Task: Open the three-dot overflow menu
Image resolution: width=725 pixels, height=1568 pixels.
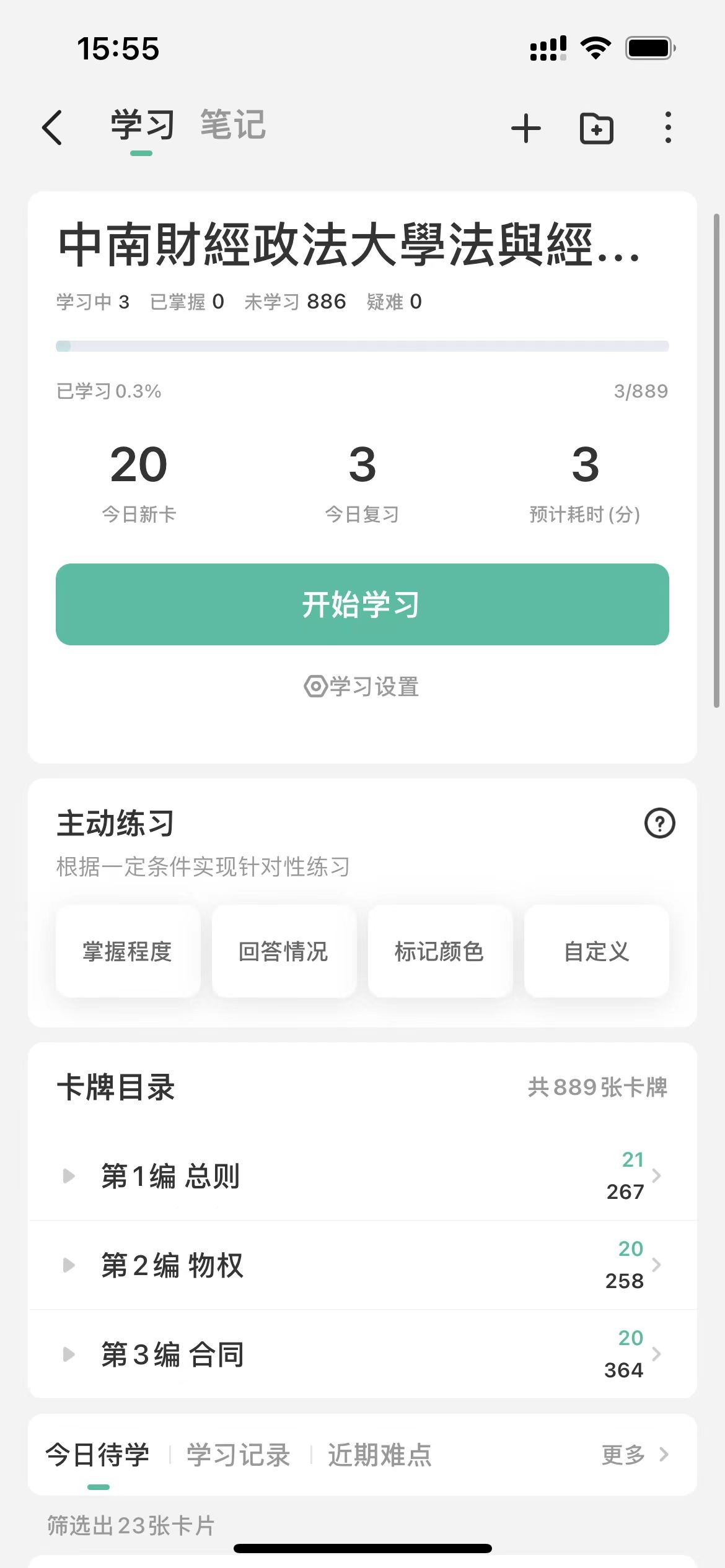Action: pos(667,128)
